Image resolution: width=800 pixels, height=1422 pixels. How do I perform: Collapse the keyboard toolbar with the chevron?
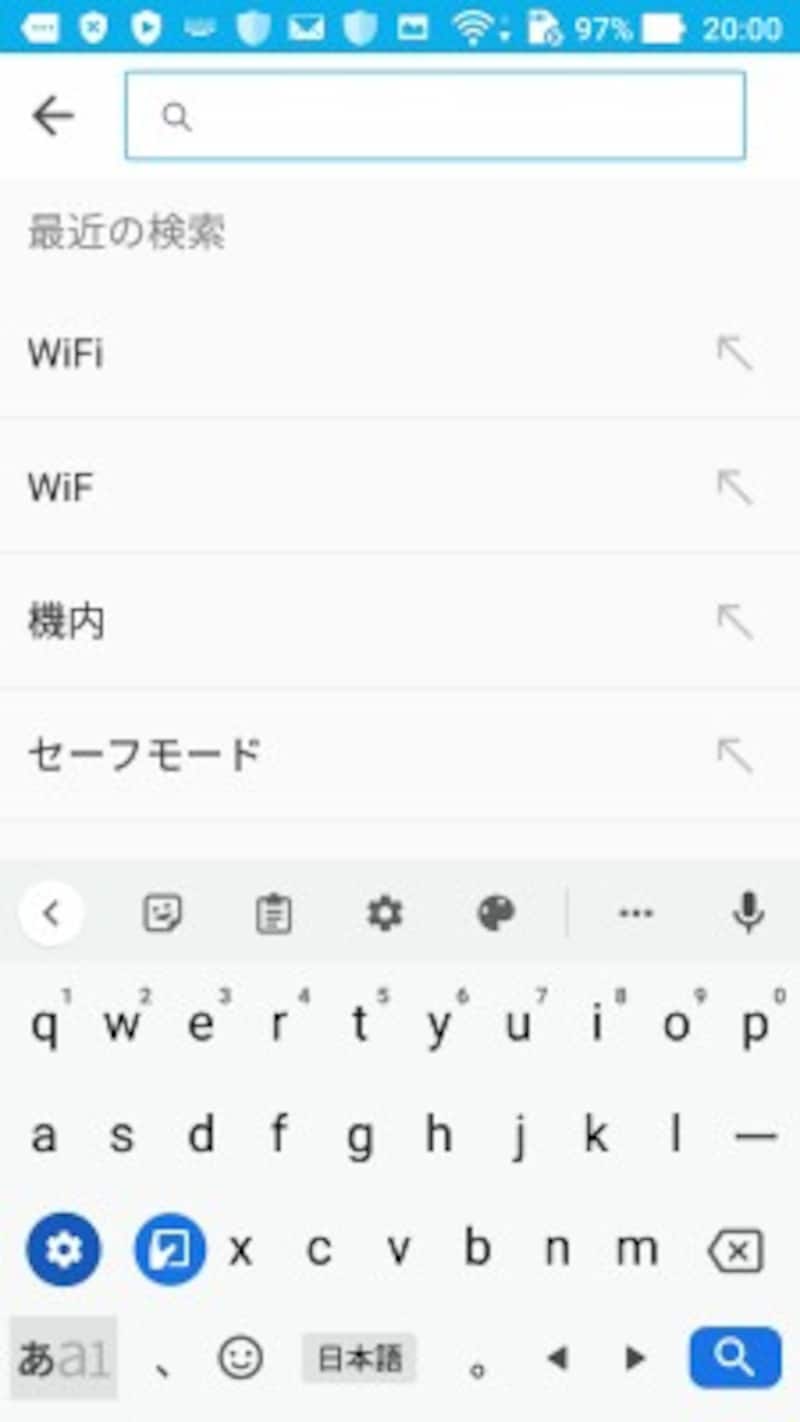pos(51,913)
